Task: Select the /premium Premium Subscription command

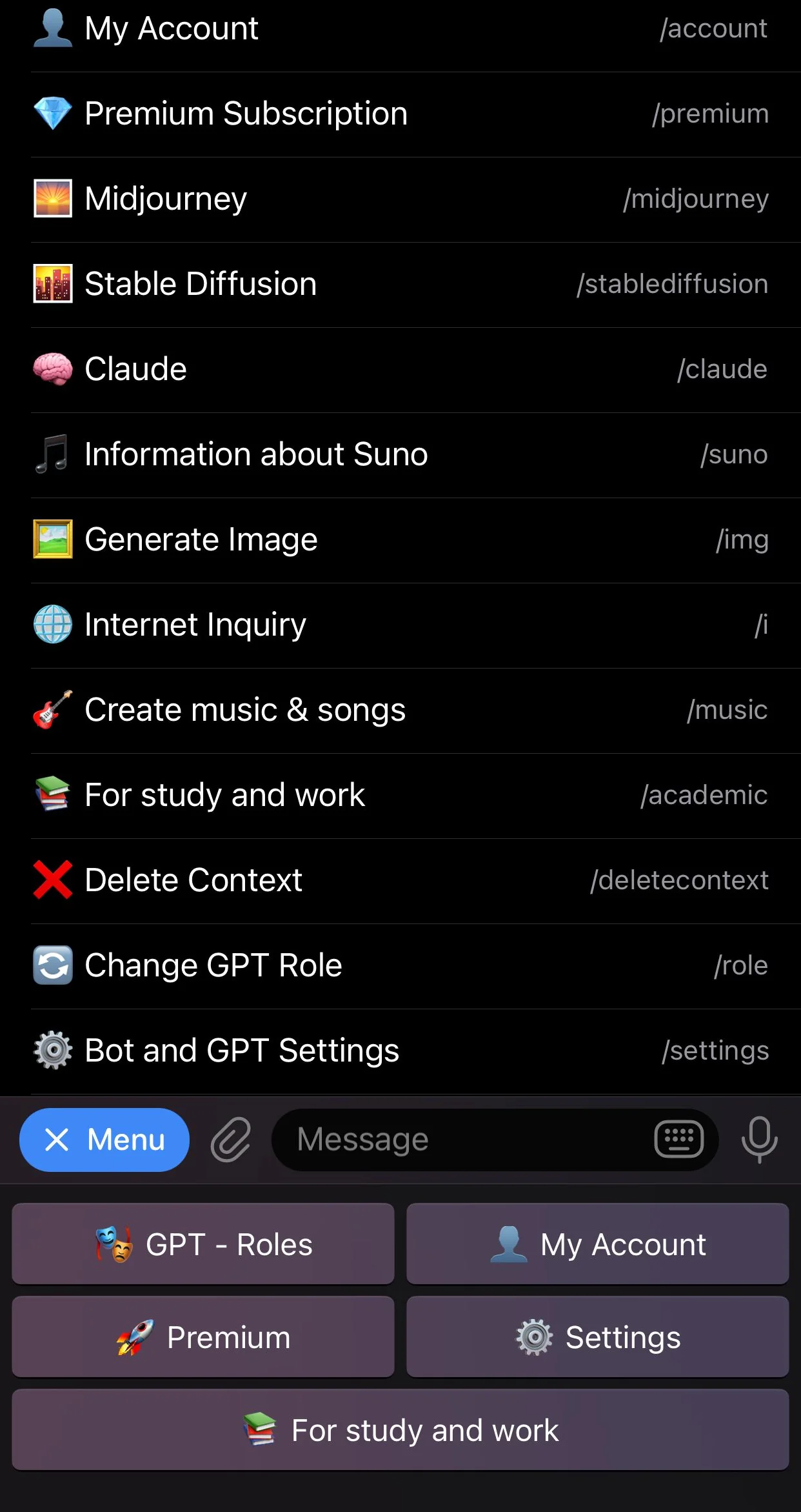Action: pos(400,114)
